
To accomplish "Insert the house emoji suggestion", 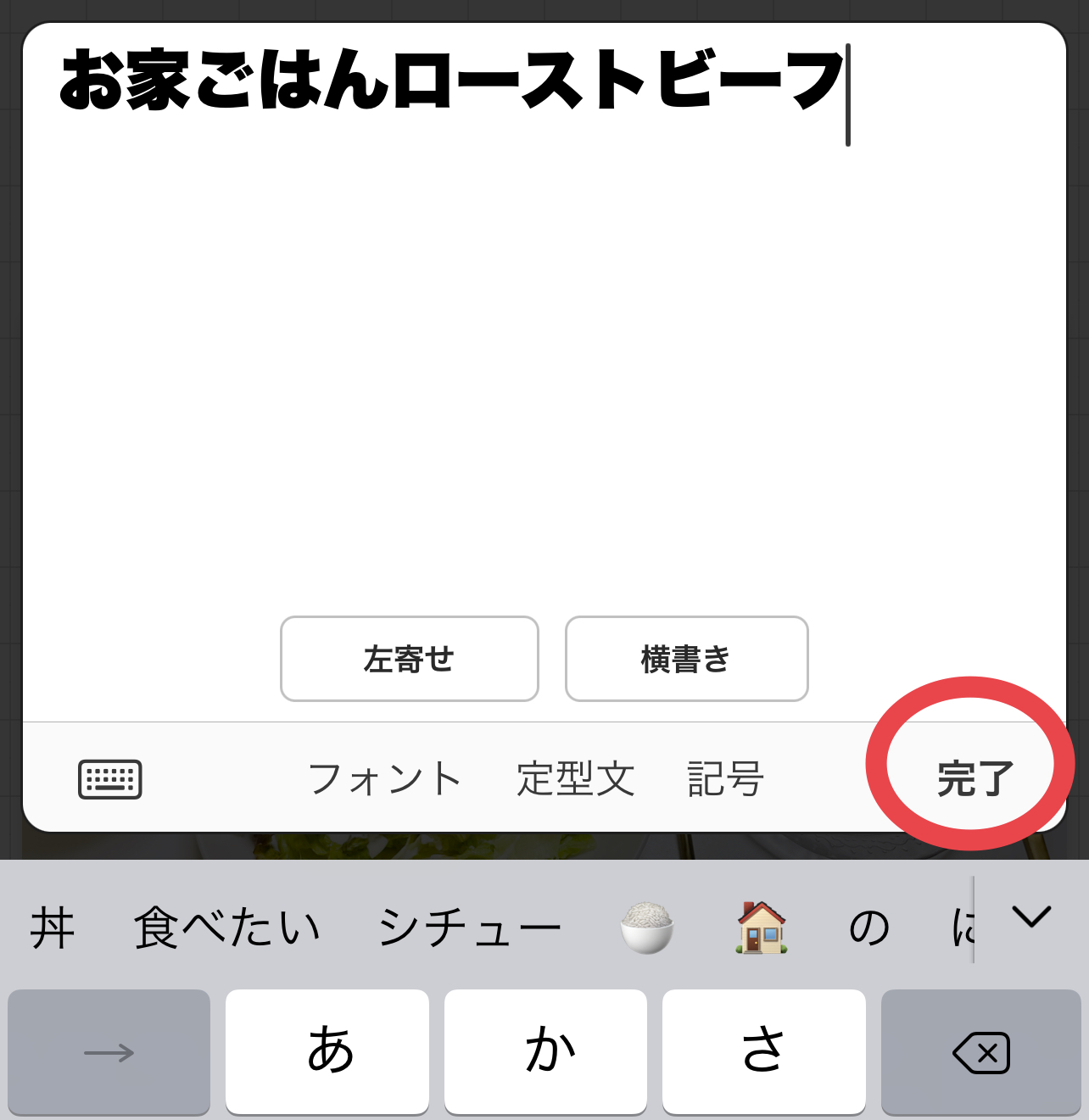I will tap(761, 927).
